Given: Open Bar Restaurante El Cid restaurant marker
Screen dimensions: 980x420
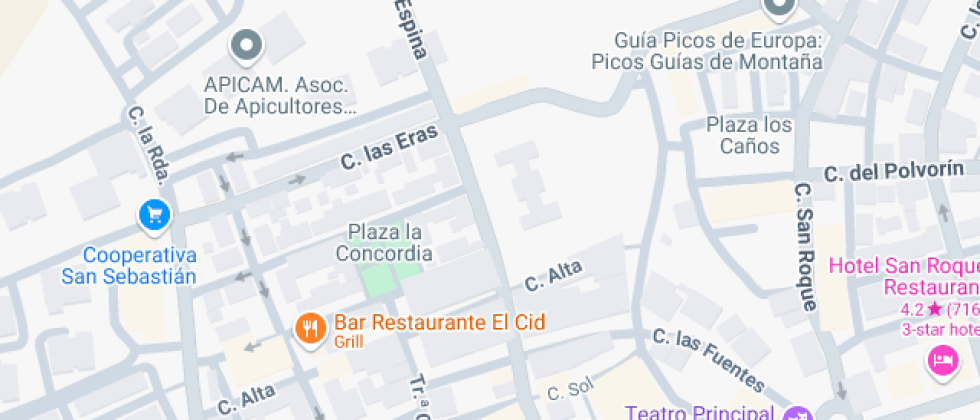Looking at the screenshot, I should [310, 326].
